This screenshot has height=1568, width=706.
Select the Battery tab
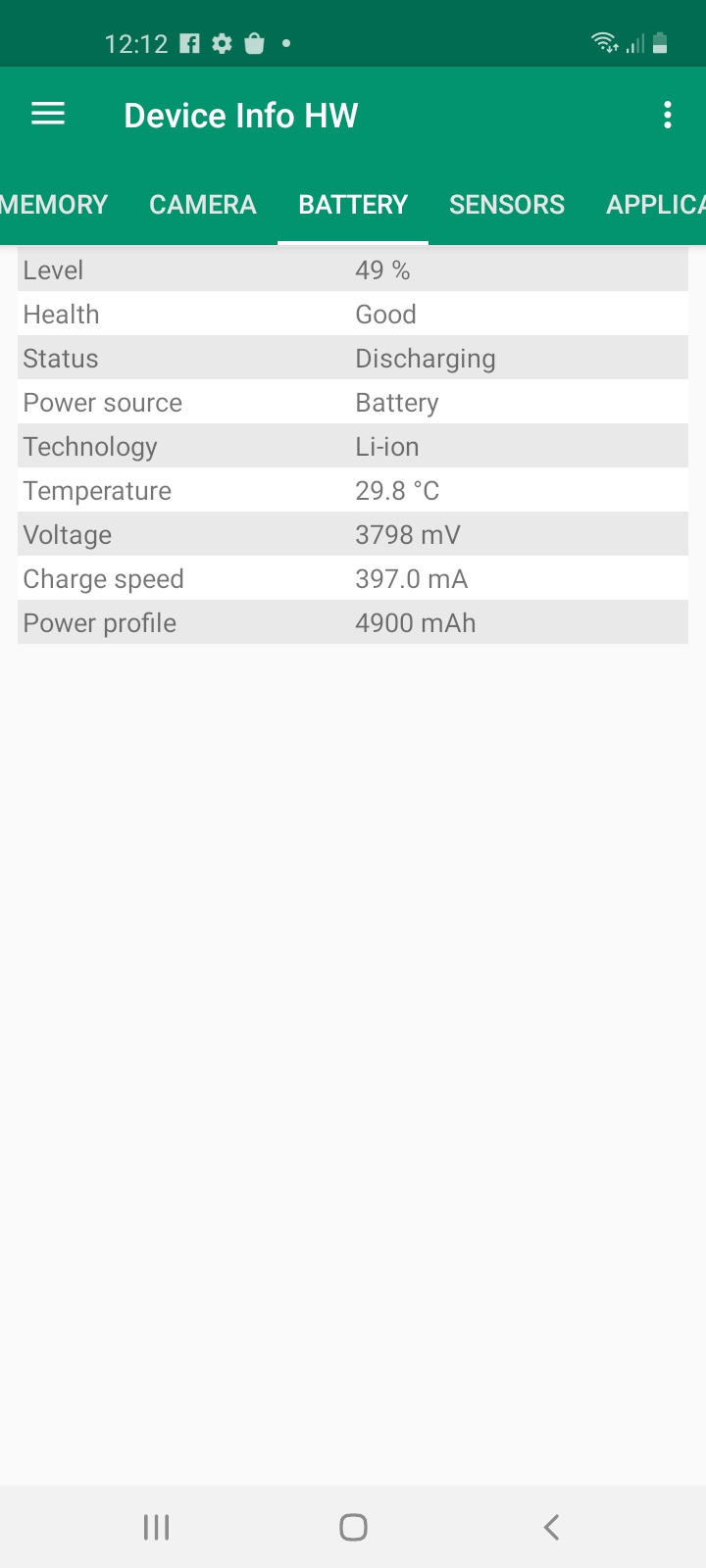(x=353, y=205)
